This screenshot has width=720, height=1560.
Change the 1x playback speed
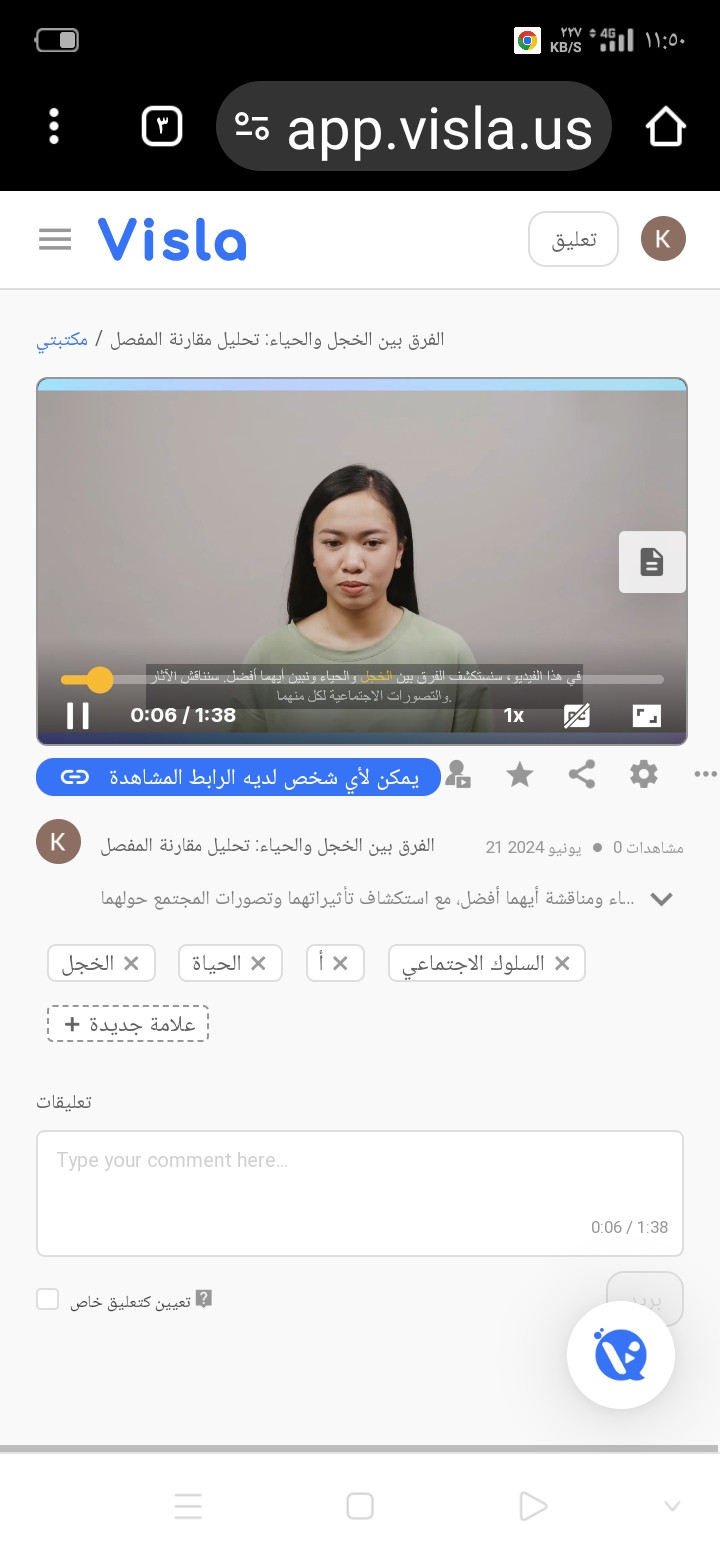(x=513, y=715)
